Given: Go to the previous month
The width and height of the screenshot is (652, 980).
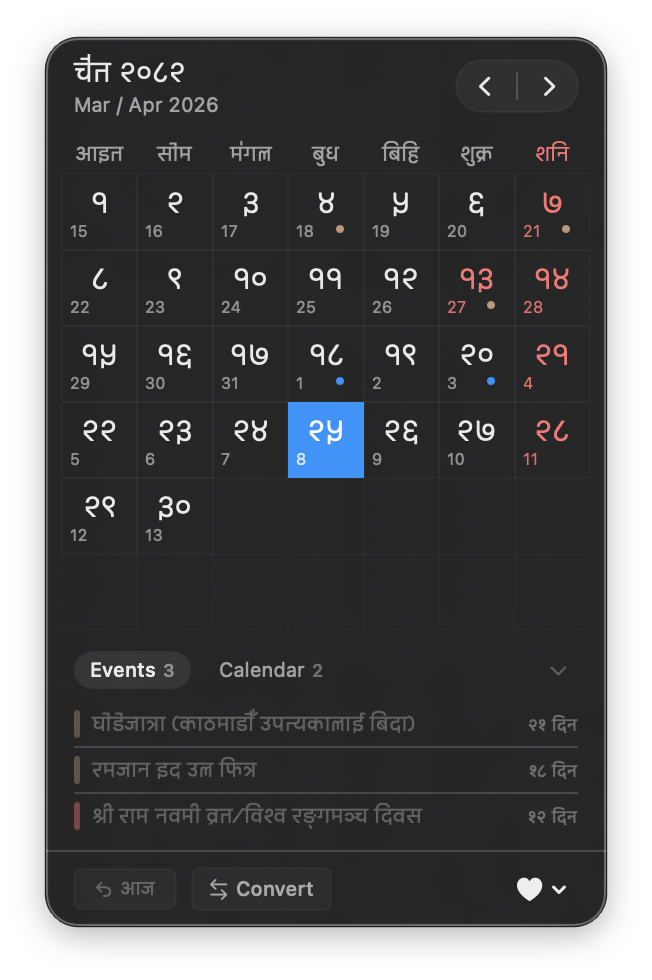Looking at the screenshot, I should pos(486,86).
